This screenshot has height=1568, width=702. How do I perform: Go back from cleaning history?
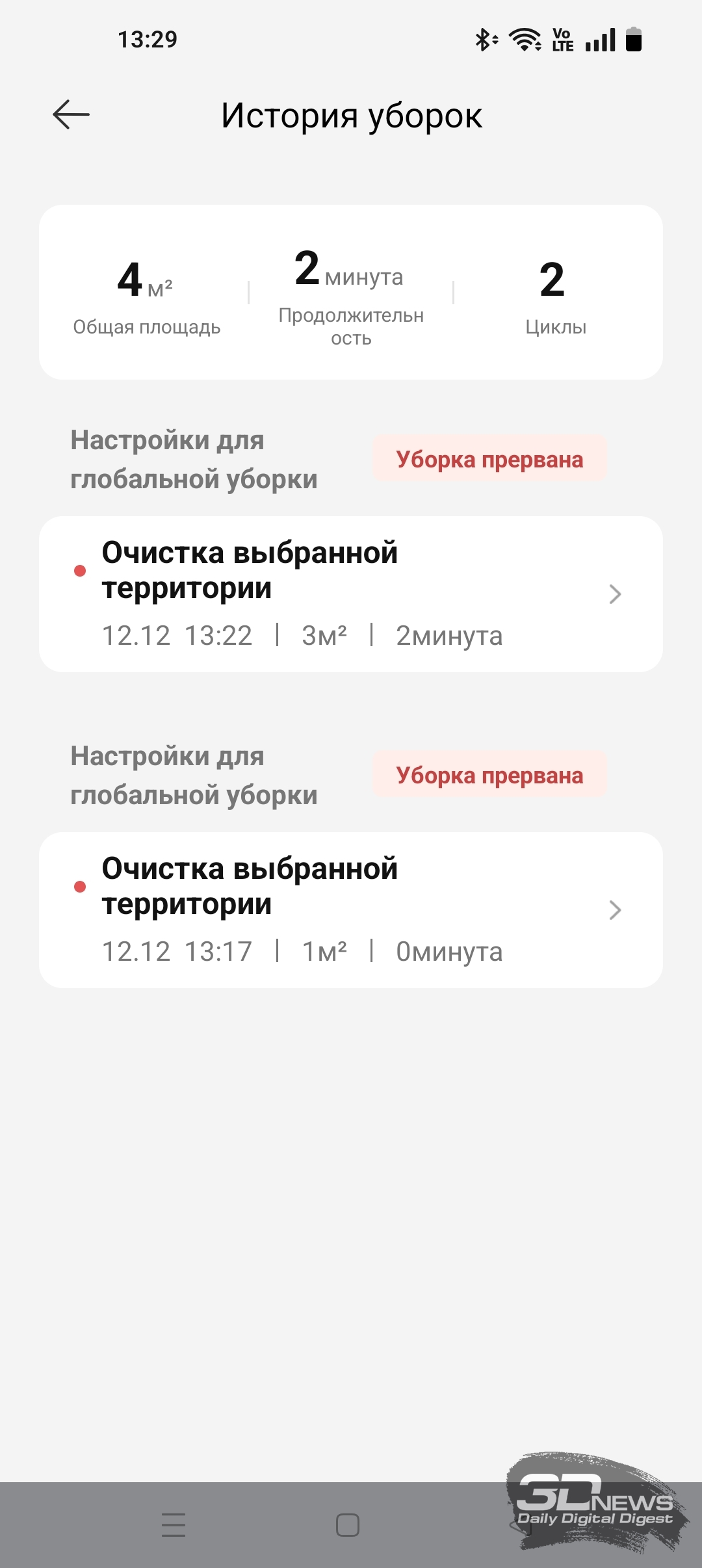click(x=71, y=115)
